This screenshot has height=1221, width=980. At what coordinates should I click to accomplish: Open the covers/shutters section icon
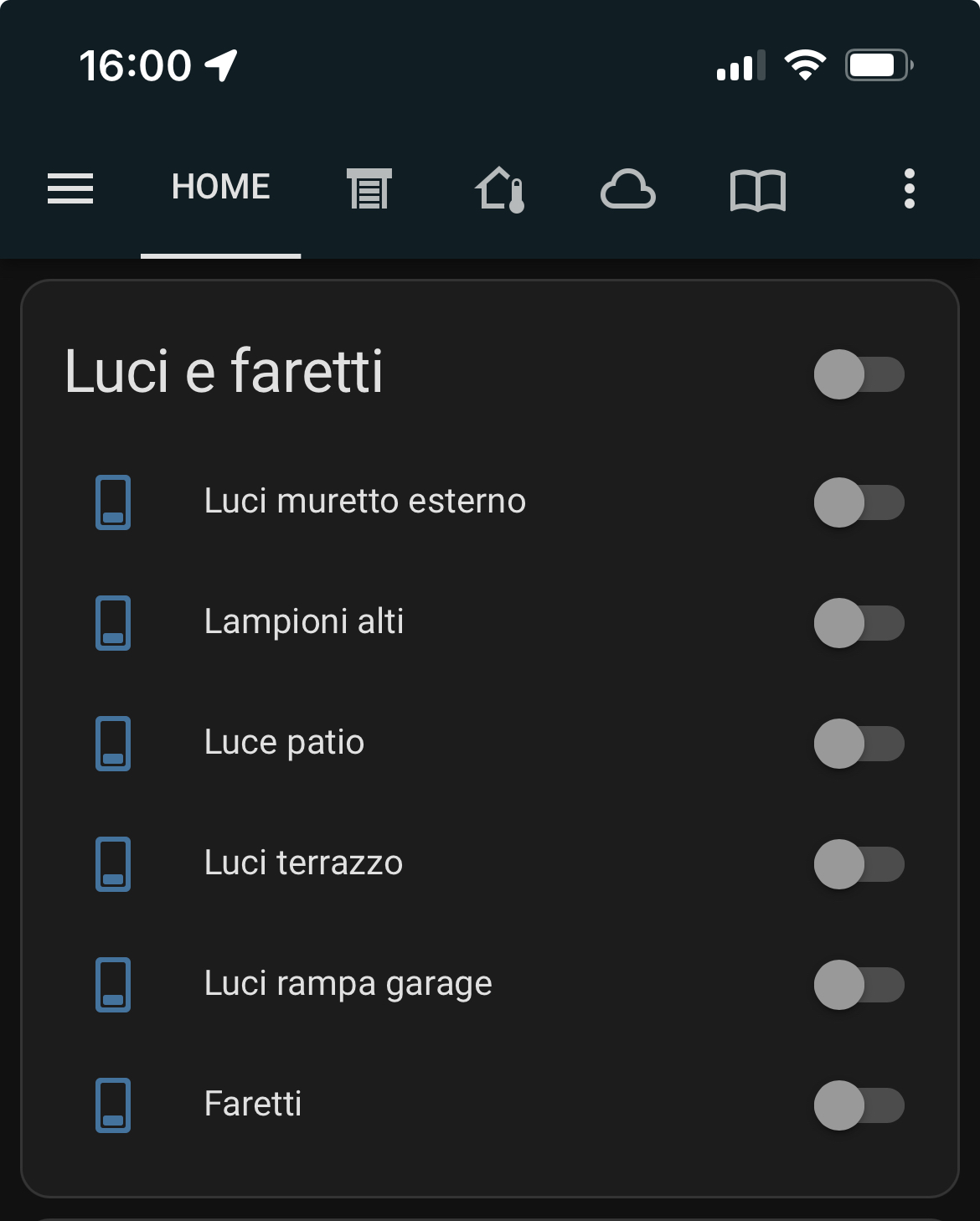(x=369, y=189)
